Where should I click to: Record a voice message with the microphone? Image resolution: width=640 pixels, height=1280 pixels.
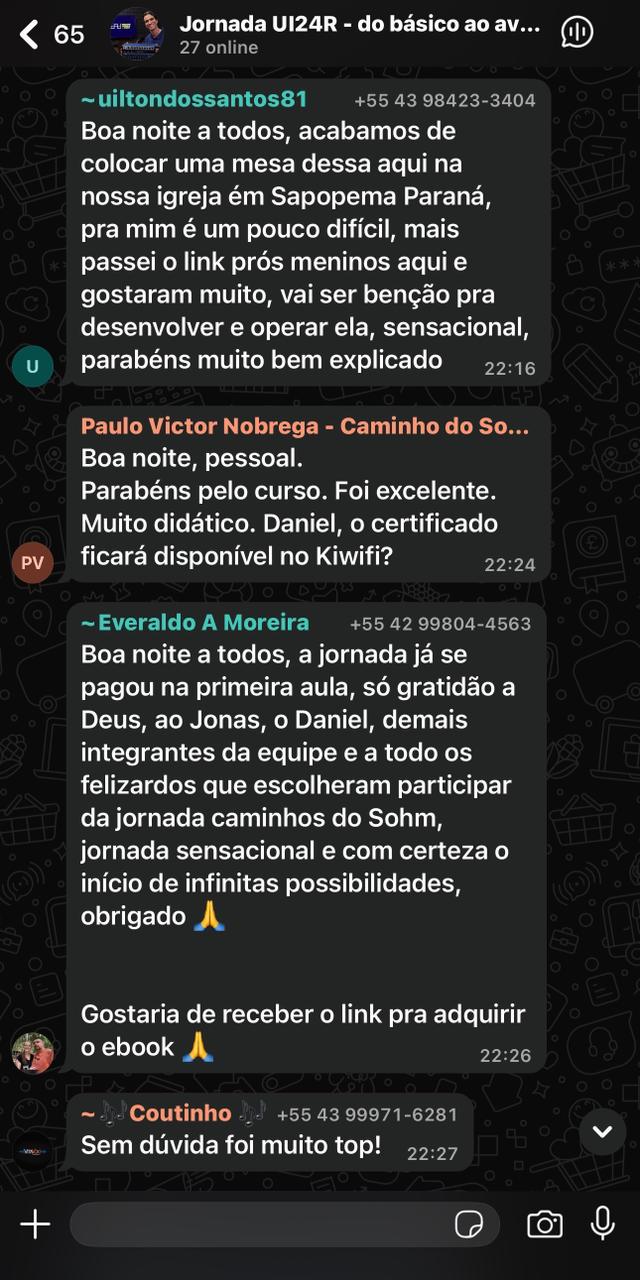click(x=602, y=1223)
